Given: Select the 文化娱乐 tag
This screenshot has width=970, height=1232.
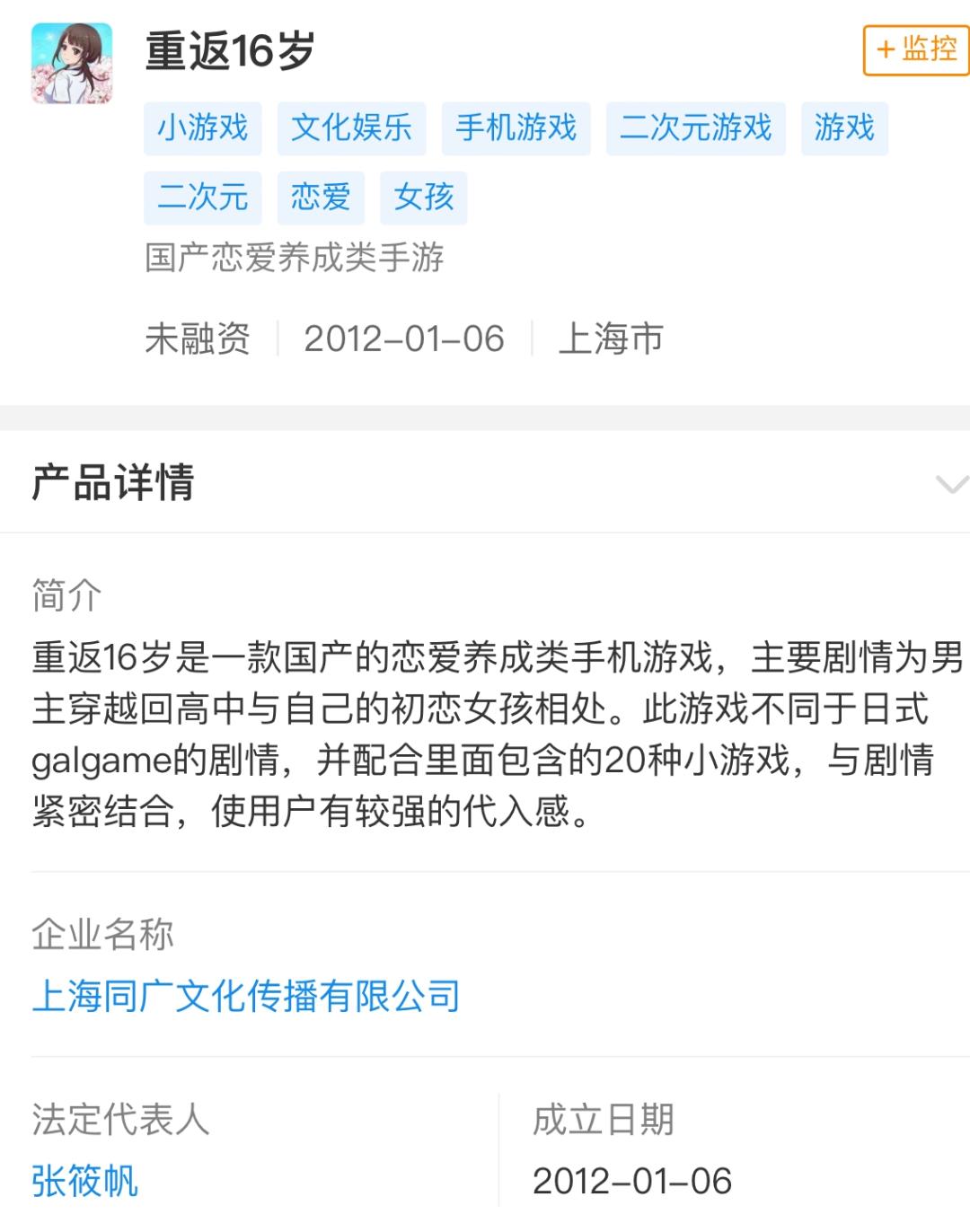Looking at the screenshot, I should click(x=351, y=129).
